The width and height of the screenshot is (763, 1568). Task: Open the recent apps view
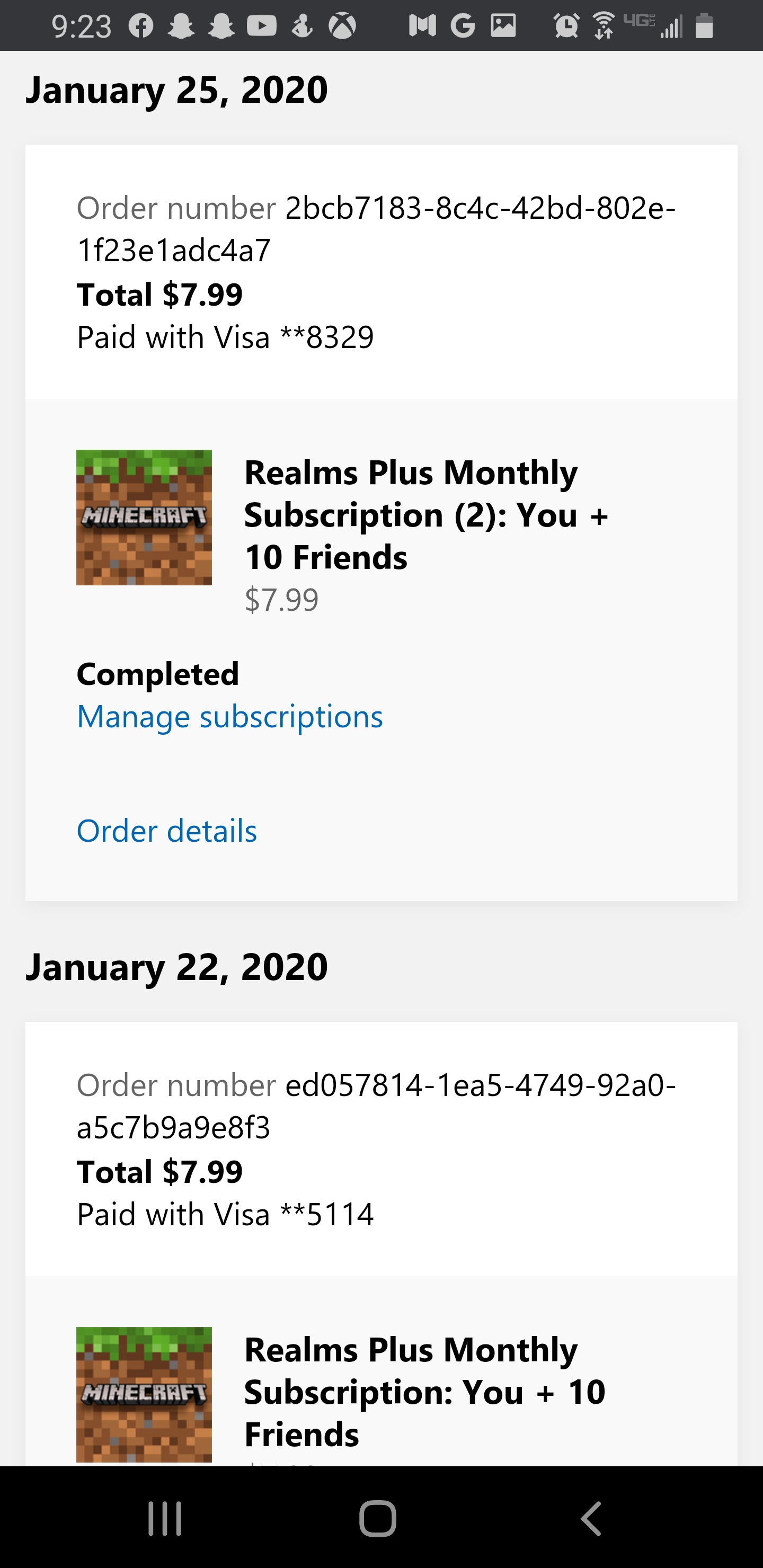(x=164, y=1519)
